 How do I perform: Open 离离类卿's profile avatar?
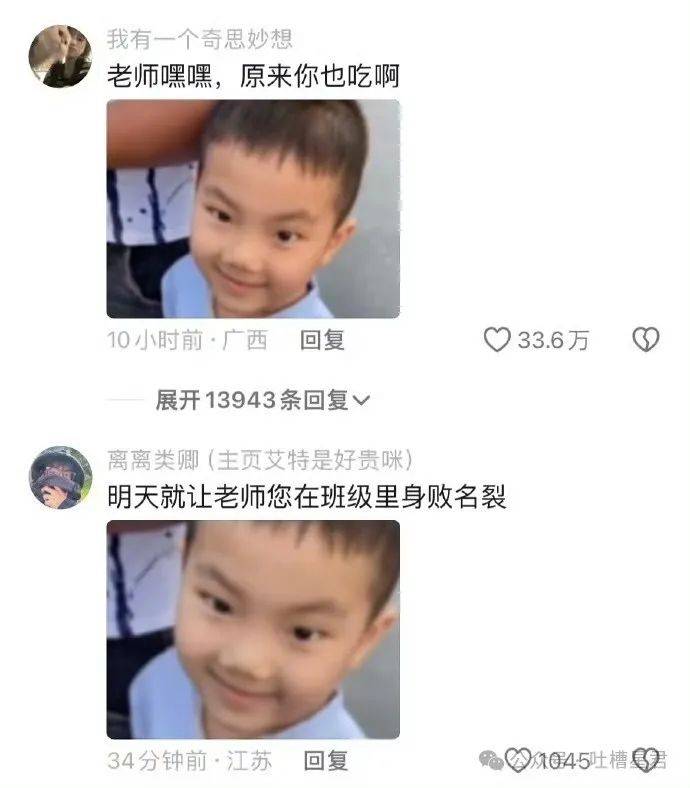tap(60, 477)
